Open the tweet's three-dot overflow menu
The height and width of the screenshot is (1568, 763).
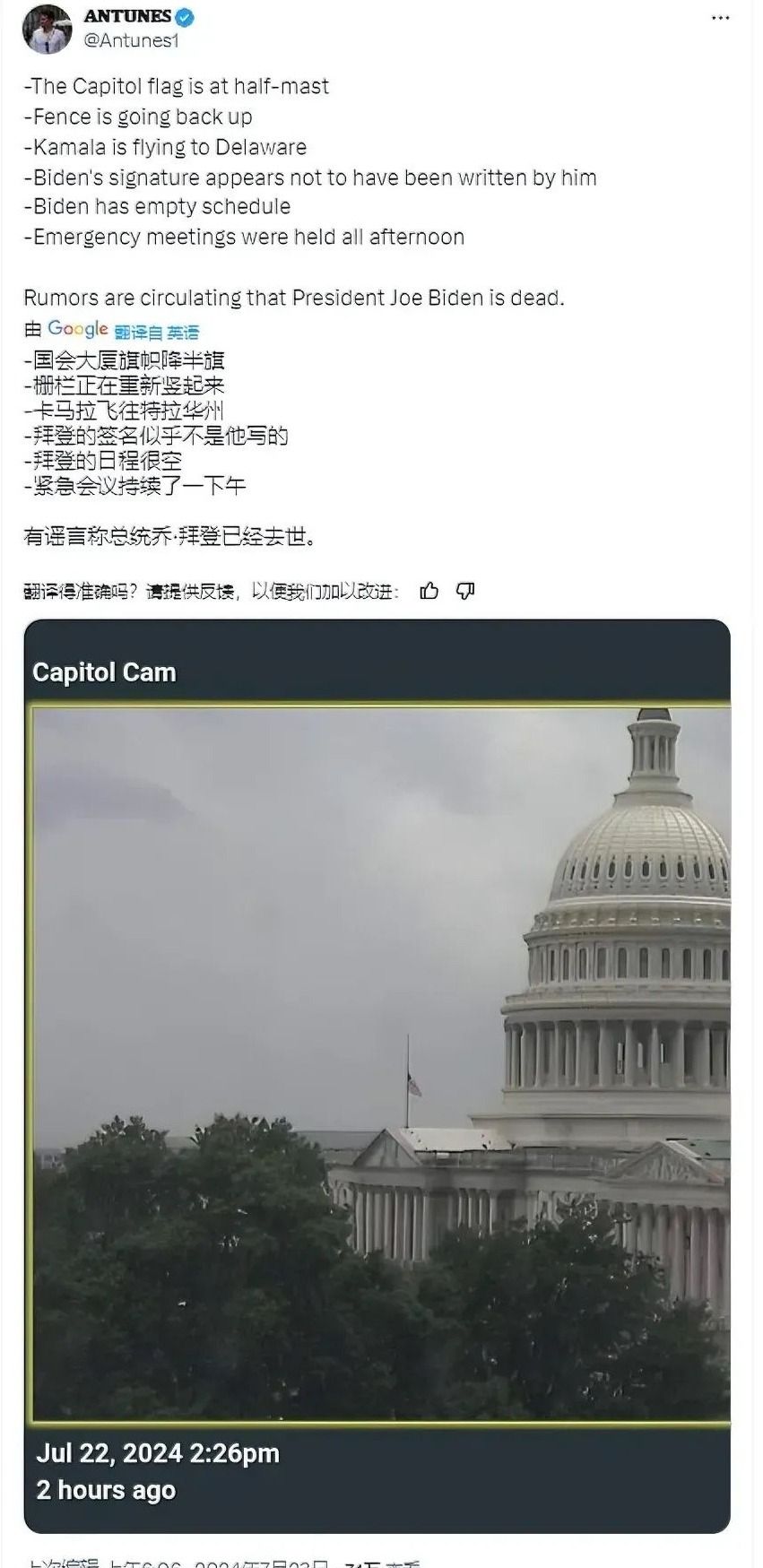(x=720, y=19)
